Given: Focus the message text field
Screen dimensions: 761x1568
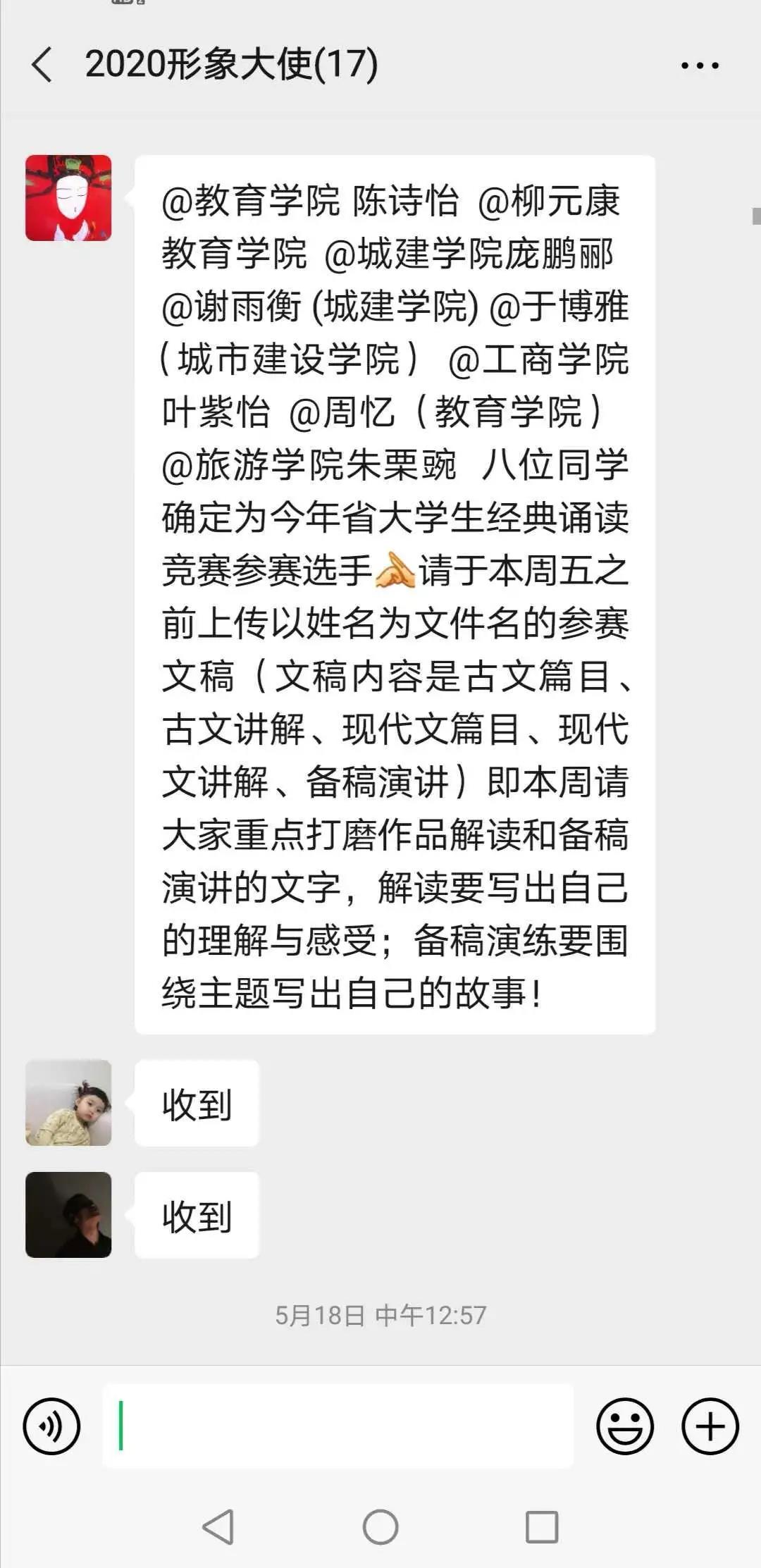Looking at the screenshot, I should coord(338,1426).
